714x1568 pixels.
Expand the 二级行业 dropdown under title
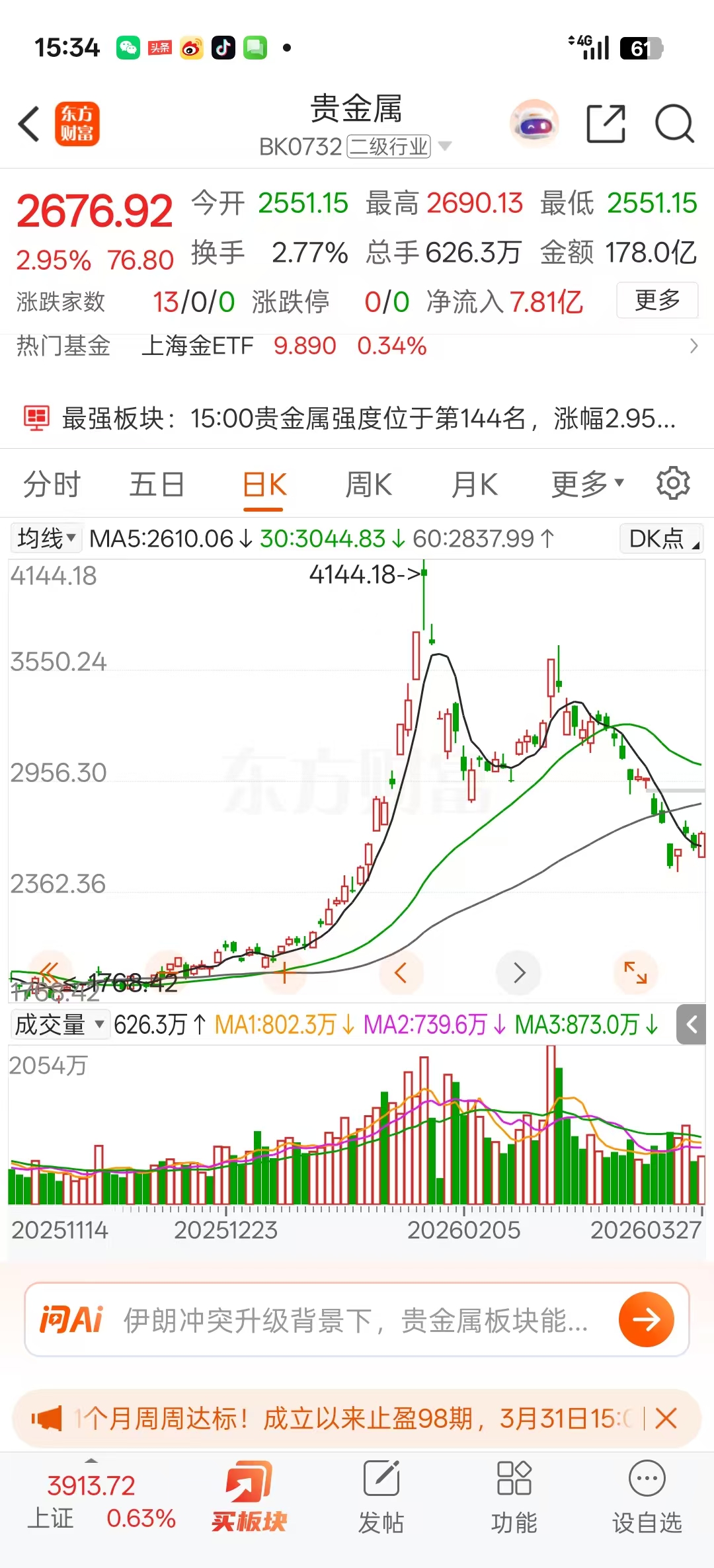pos(445,146)
